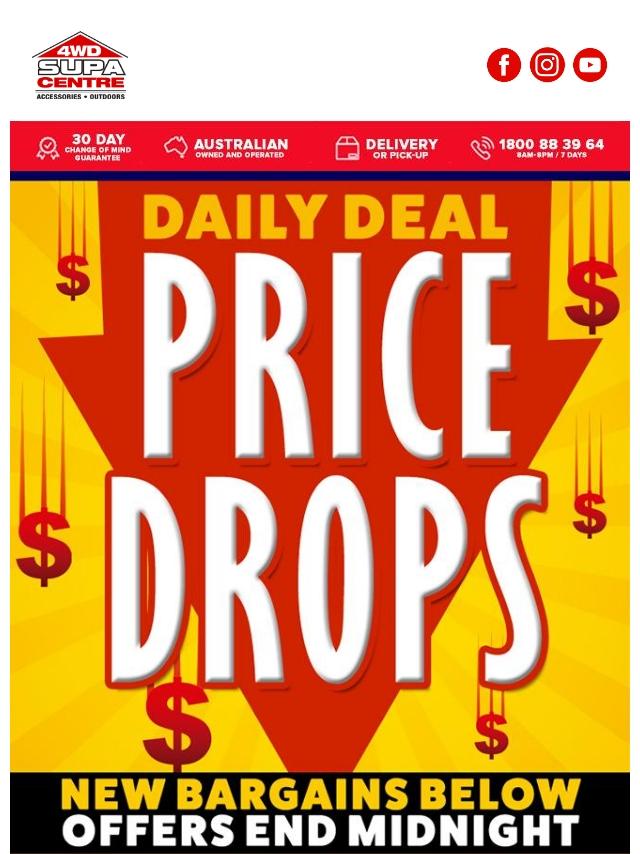Open the Instagram profile link
The height and width of the screenshot is (854, 640).
(x=547, y=65)
